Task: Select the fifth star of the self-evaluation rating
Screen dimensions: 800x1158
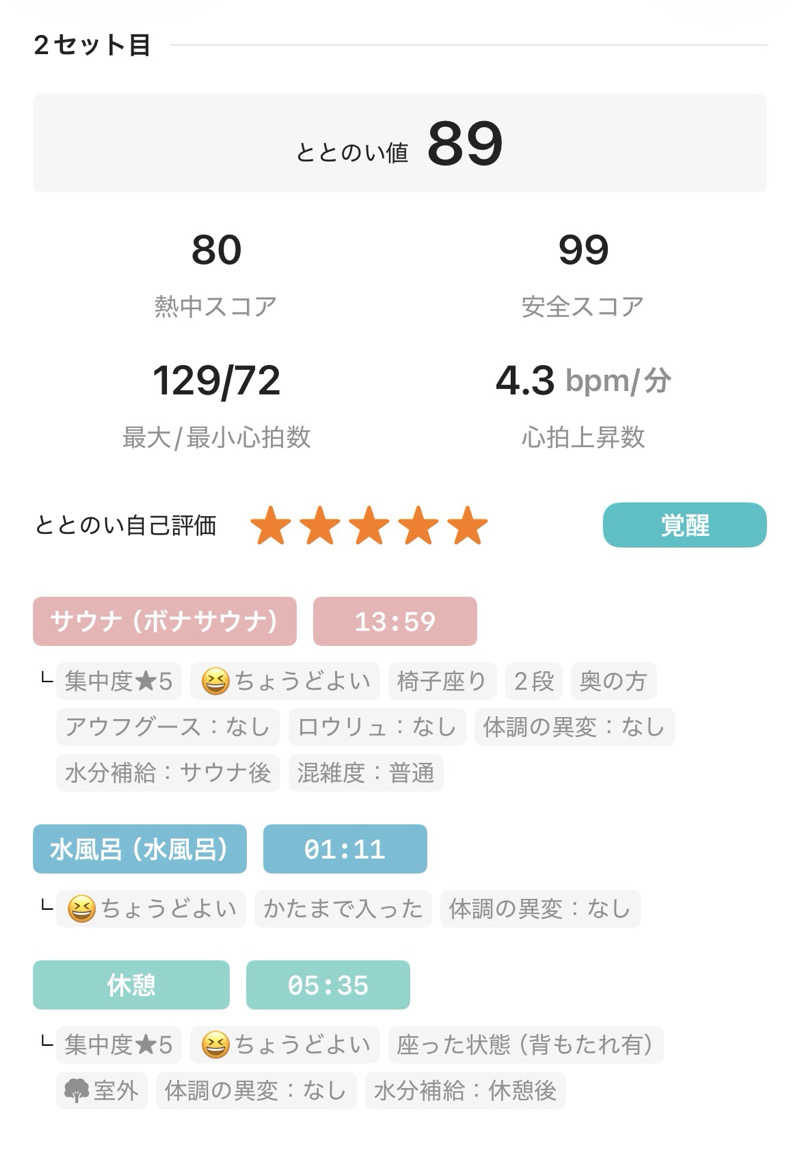Action: (x=464, y=525)
